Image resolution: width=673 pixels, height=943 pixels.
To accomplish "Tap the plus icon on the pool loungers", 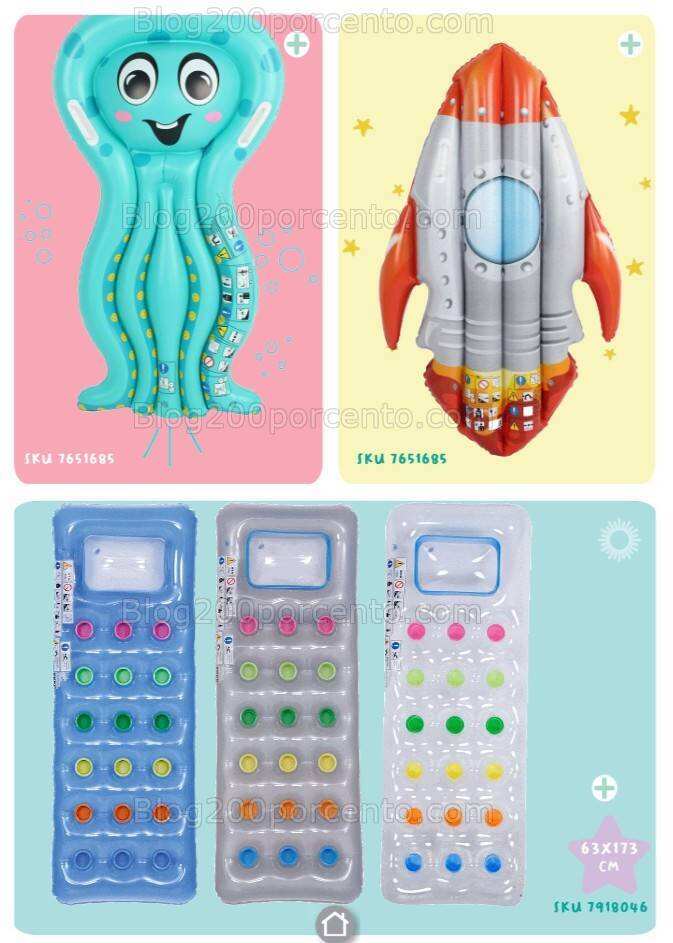I will pyautogui.click(x=604, y=788).
